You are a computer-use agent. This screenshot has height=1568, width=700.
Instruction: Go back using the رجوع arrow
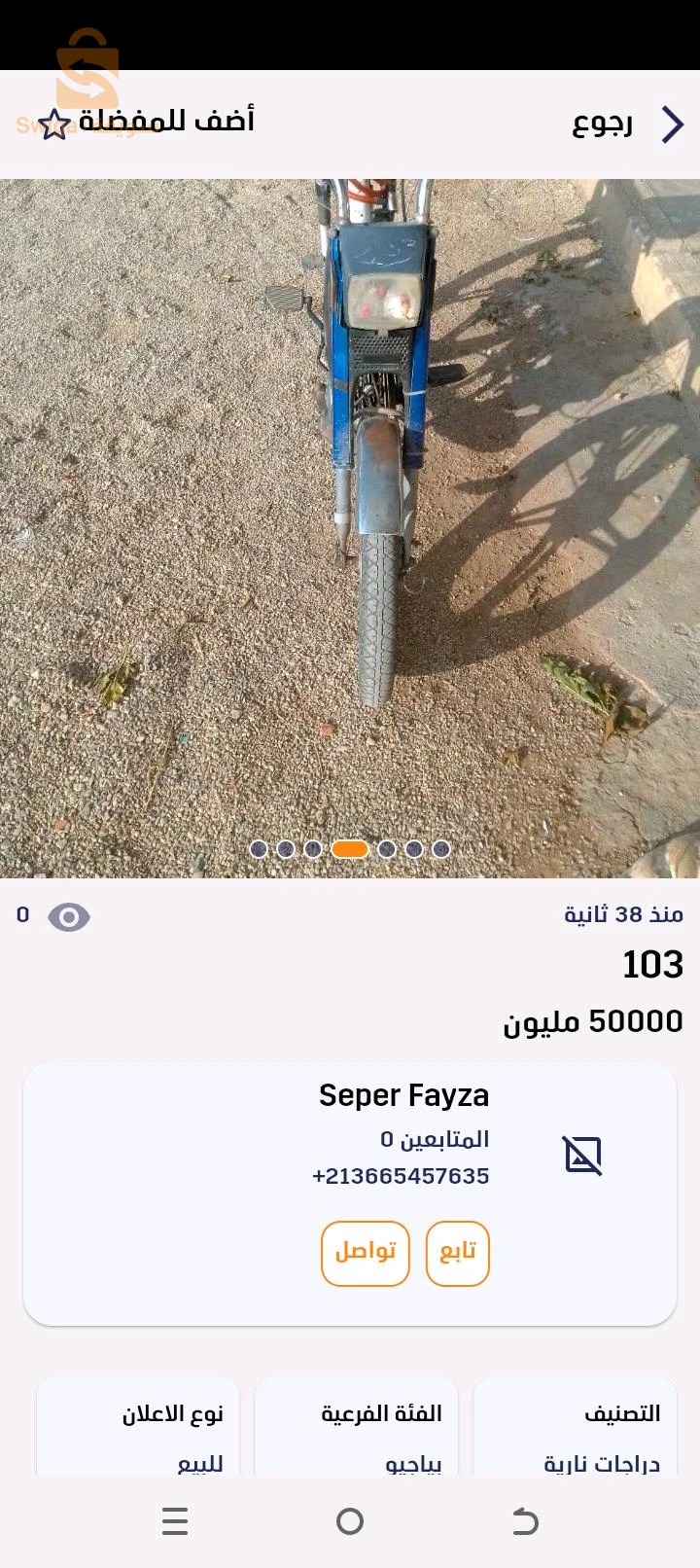point(673,125)
